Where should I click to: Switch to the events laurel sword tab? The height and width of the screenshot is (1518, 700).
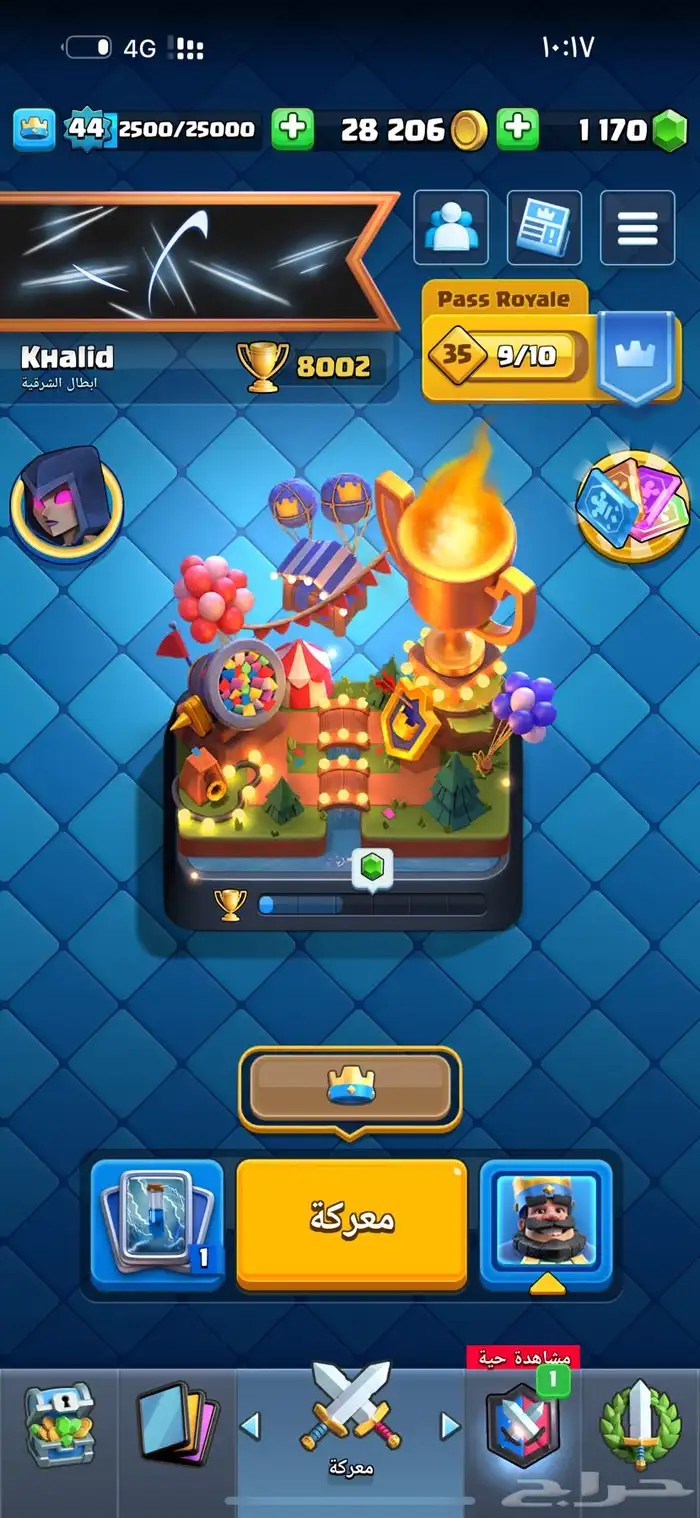click(640, 1425)
